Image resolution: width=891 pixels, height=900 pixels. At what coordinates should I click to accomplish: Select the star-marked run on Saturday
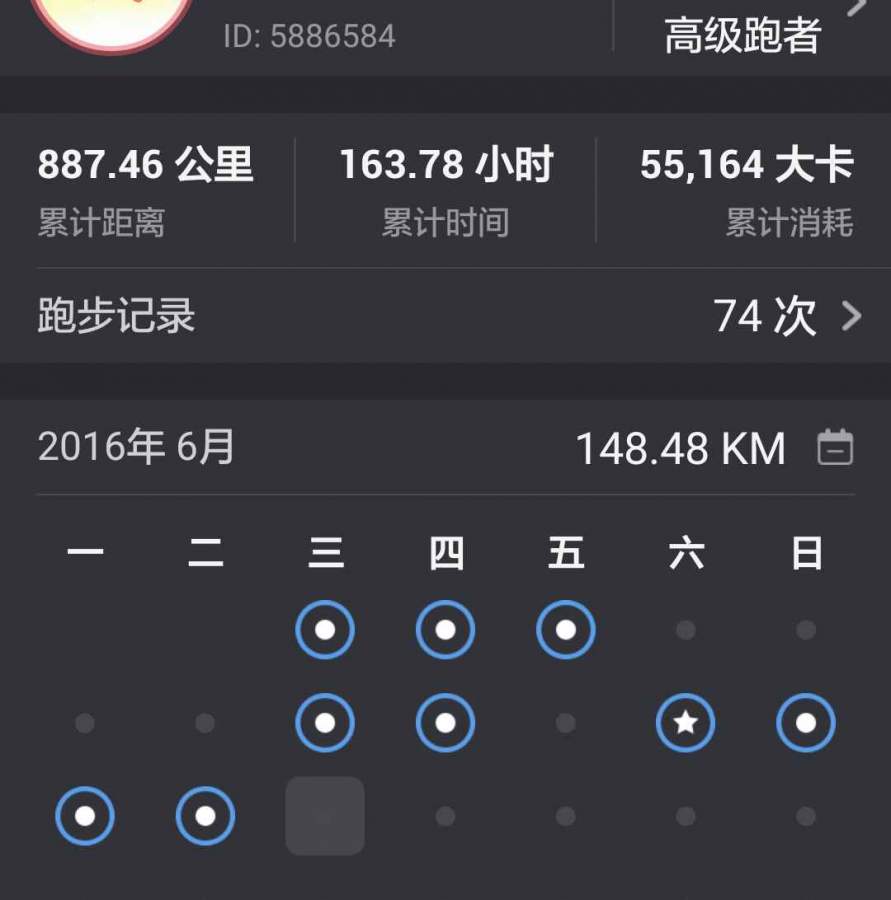tap(685, 723)
